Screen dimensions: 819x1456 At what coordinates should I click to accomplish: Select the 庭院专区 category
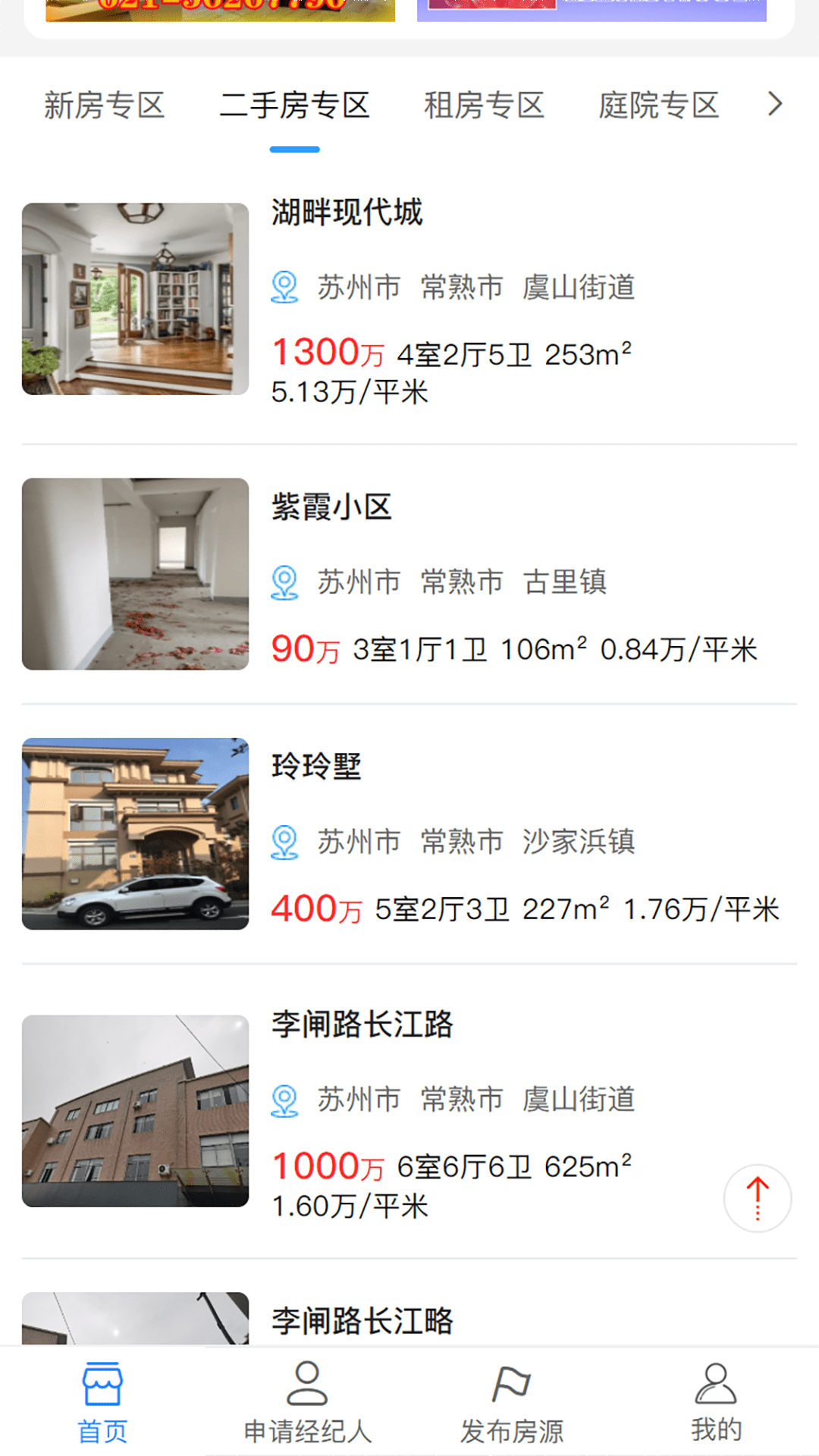[657, 105]
